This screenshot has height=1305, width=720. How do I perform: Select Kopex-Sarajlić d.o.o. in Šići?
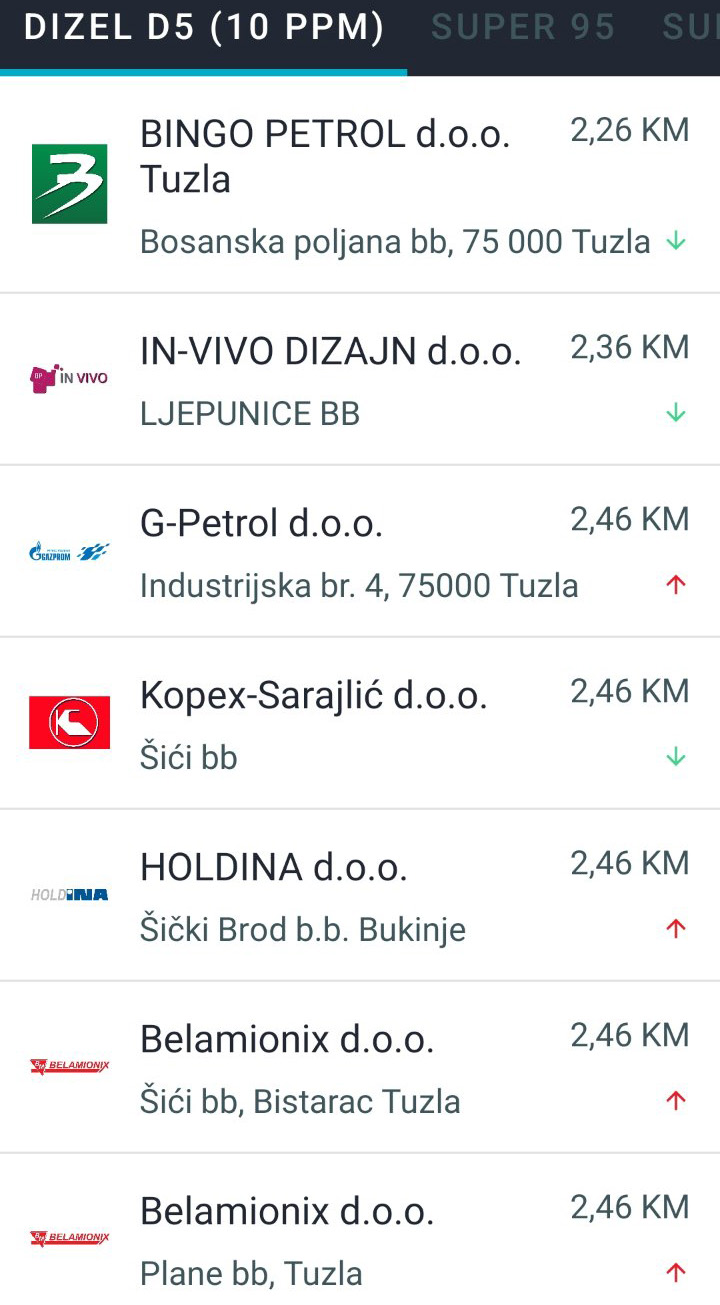(360, 724)
